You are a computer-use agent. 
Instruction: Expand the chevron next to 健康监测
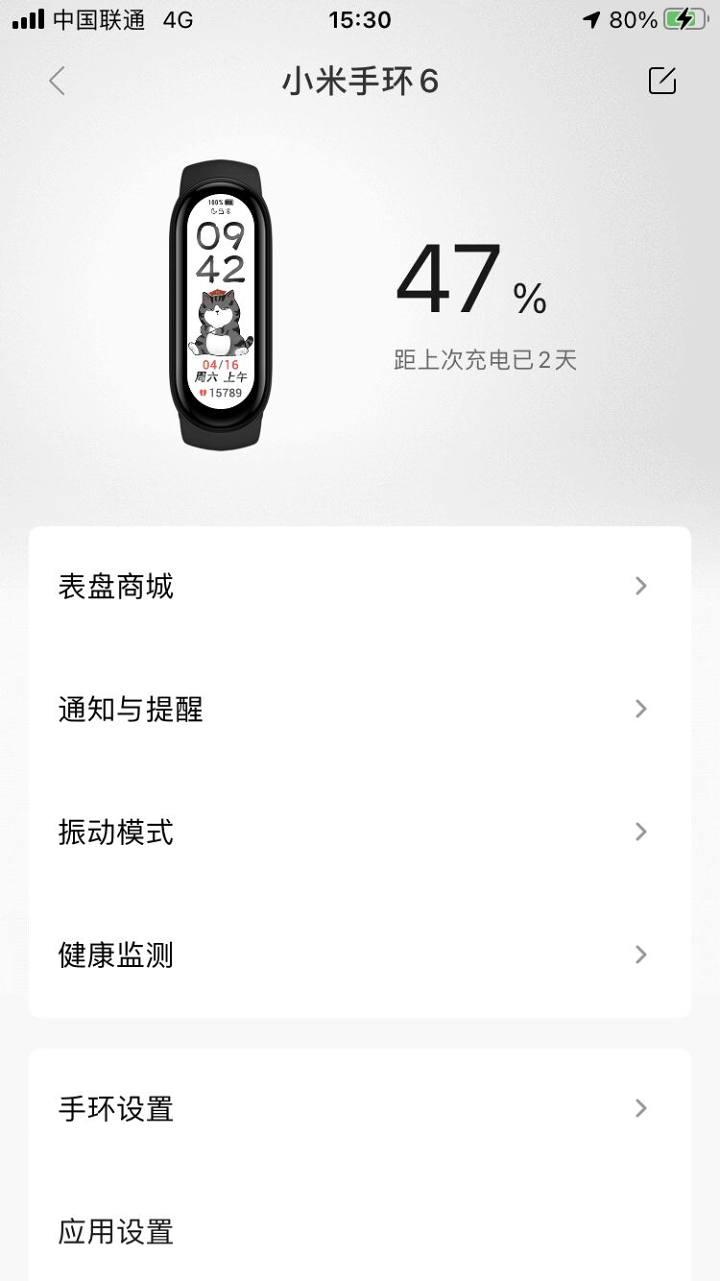click(640, 954)
